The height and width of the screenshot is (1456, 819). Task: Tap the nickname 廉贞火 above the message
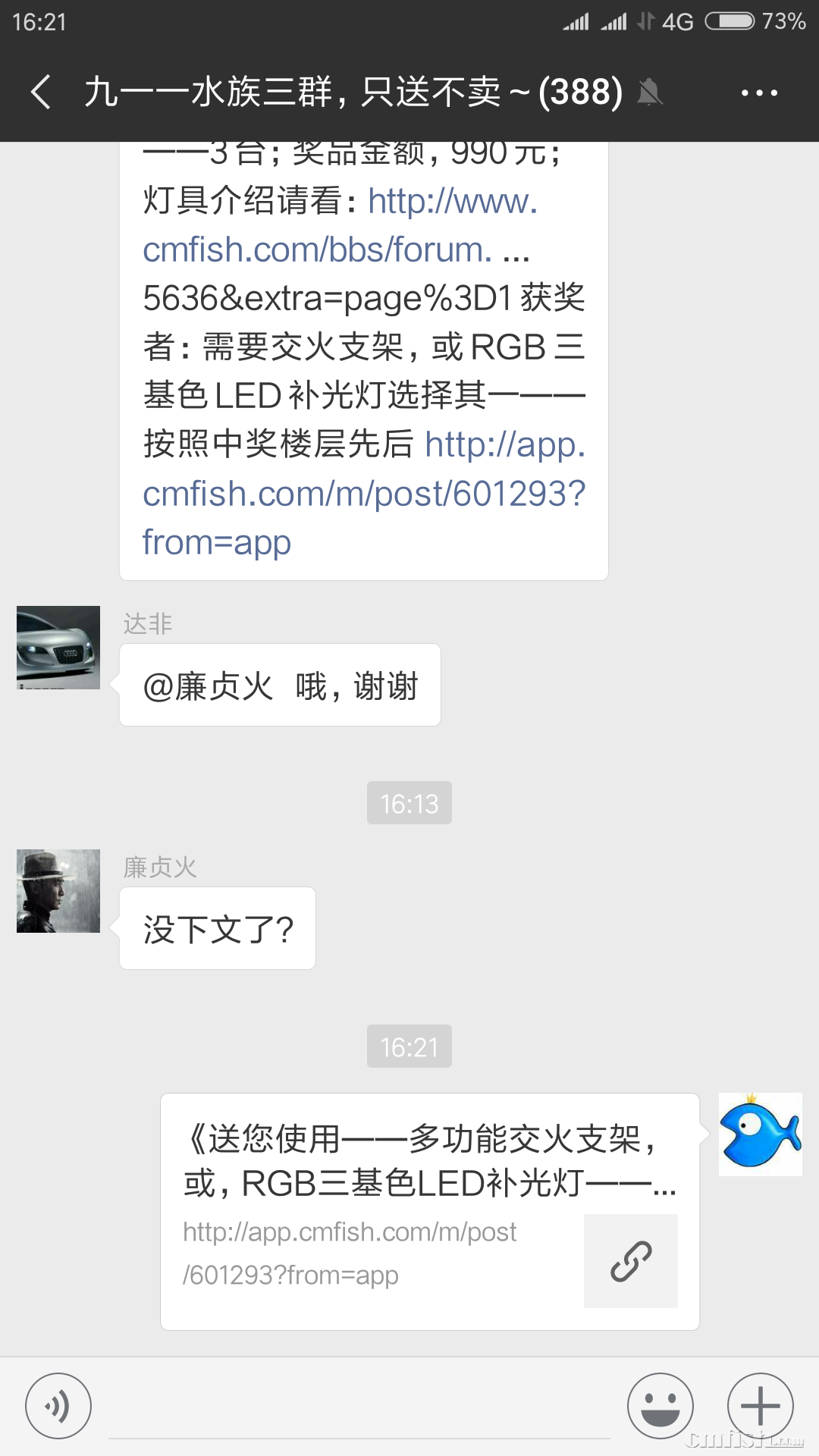point(159,867)
